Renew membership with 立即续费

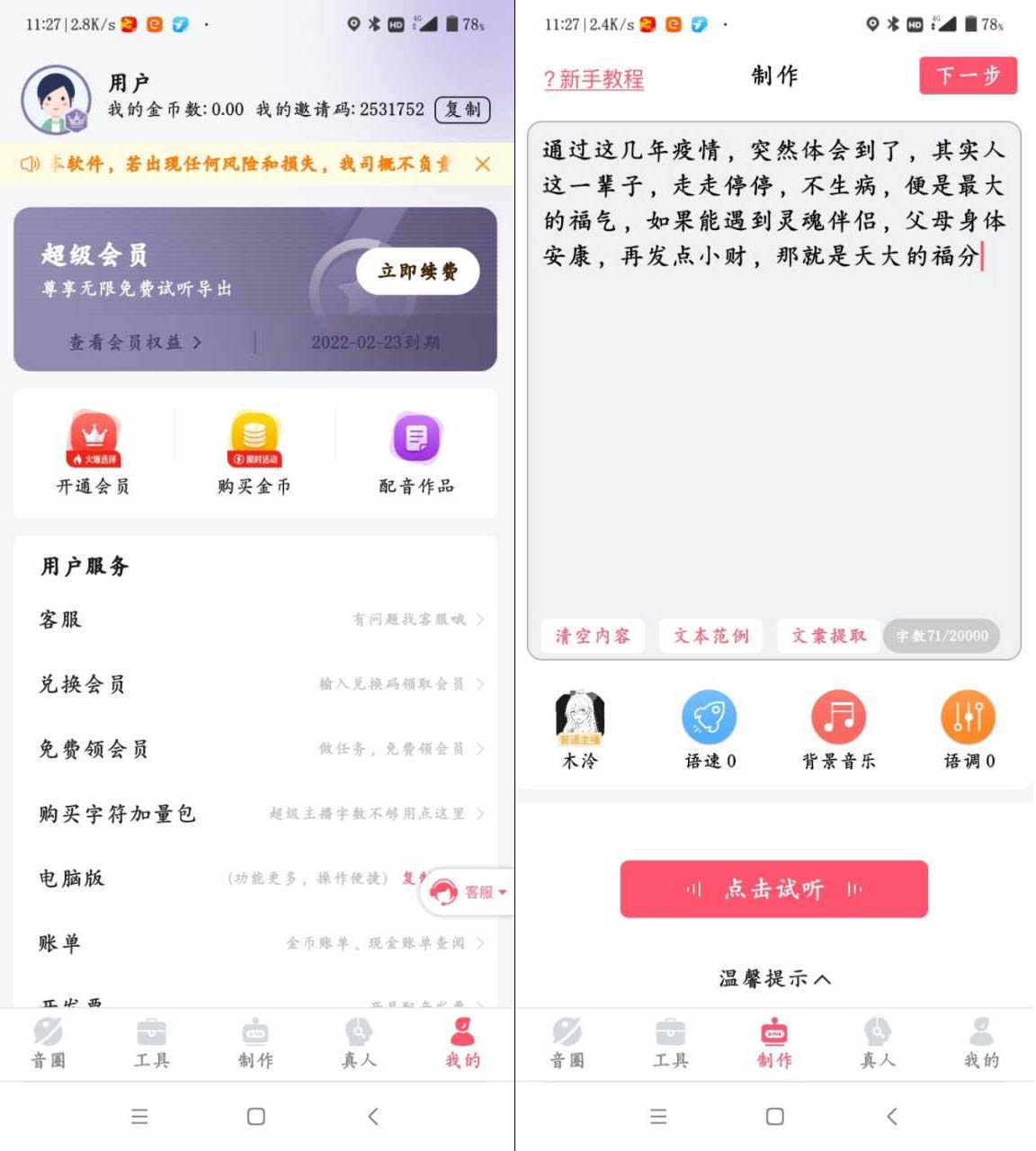point(417,271)
